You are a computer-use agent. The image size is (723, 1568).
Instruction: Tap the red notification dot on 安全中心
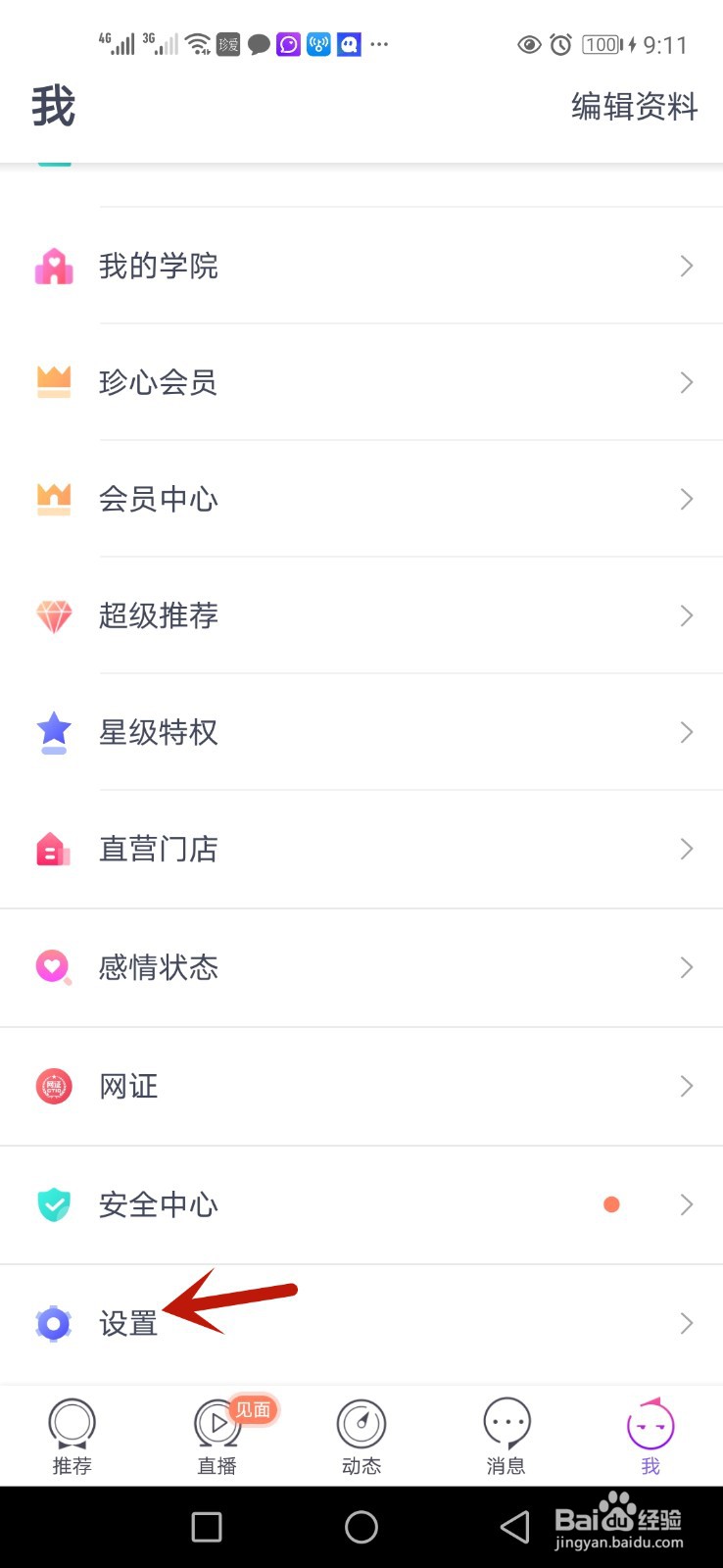611,1204
